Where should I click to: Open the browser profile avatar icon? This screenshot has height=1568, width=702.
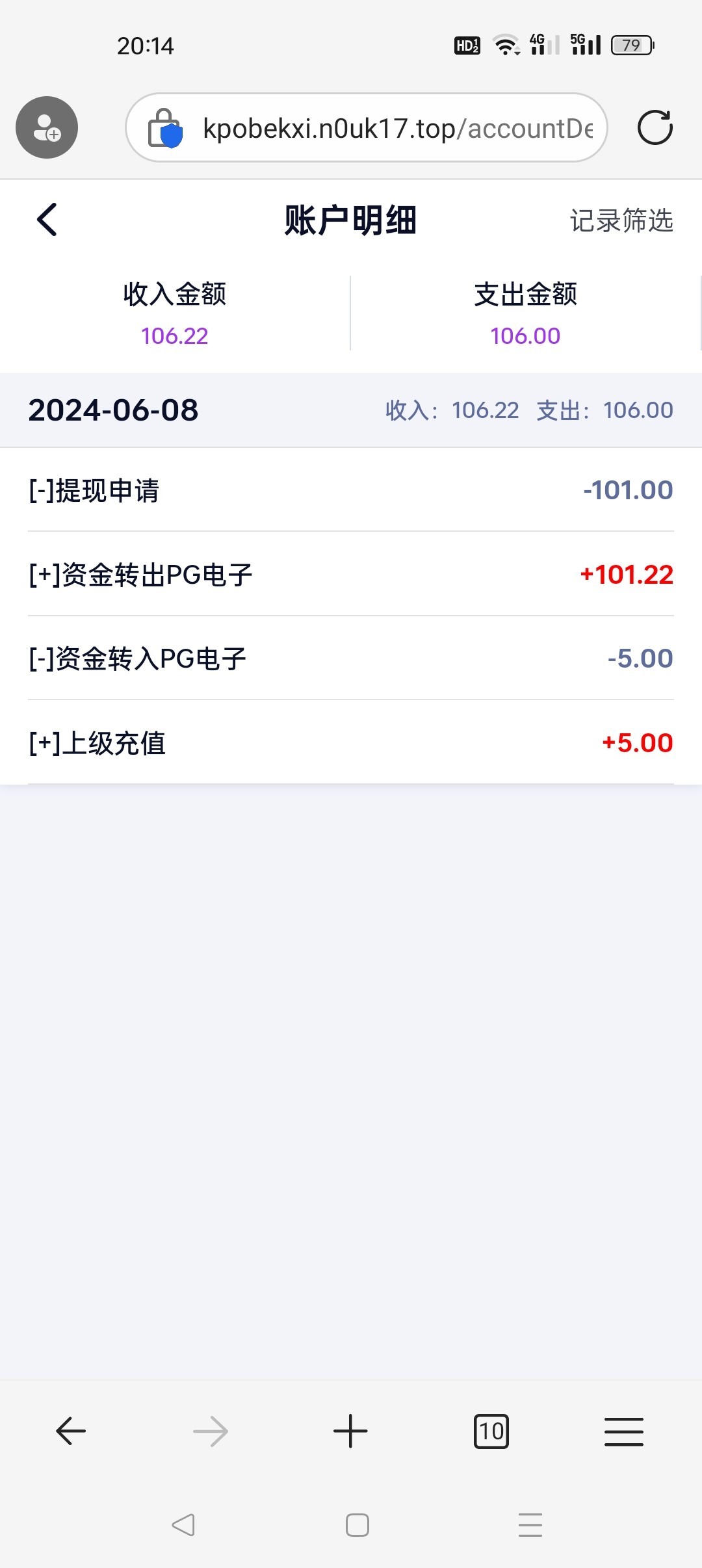click(47, 127)
